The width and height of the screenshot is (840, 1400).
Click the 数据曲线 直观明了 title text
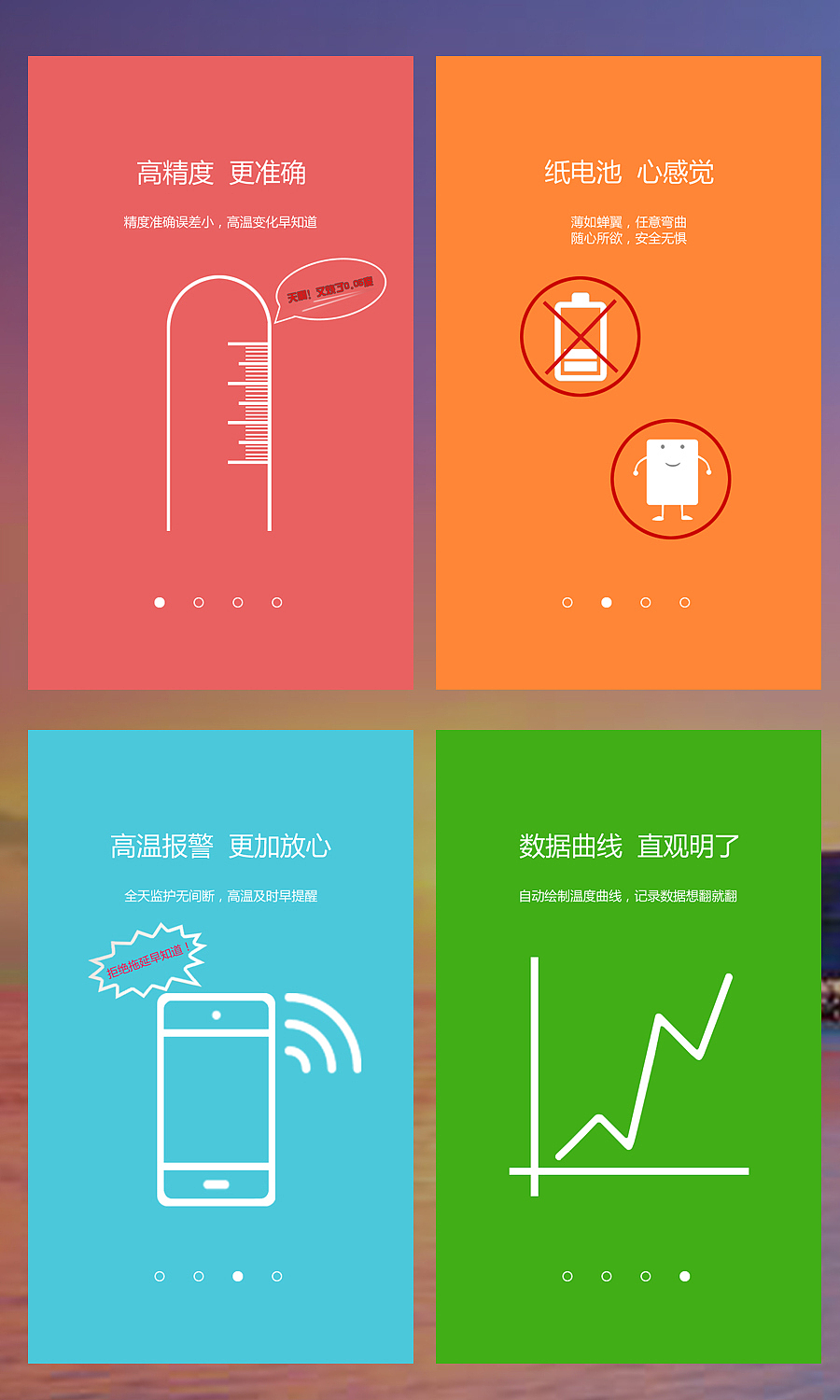pos(628,846)
